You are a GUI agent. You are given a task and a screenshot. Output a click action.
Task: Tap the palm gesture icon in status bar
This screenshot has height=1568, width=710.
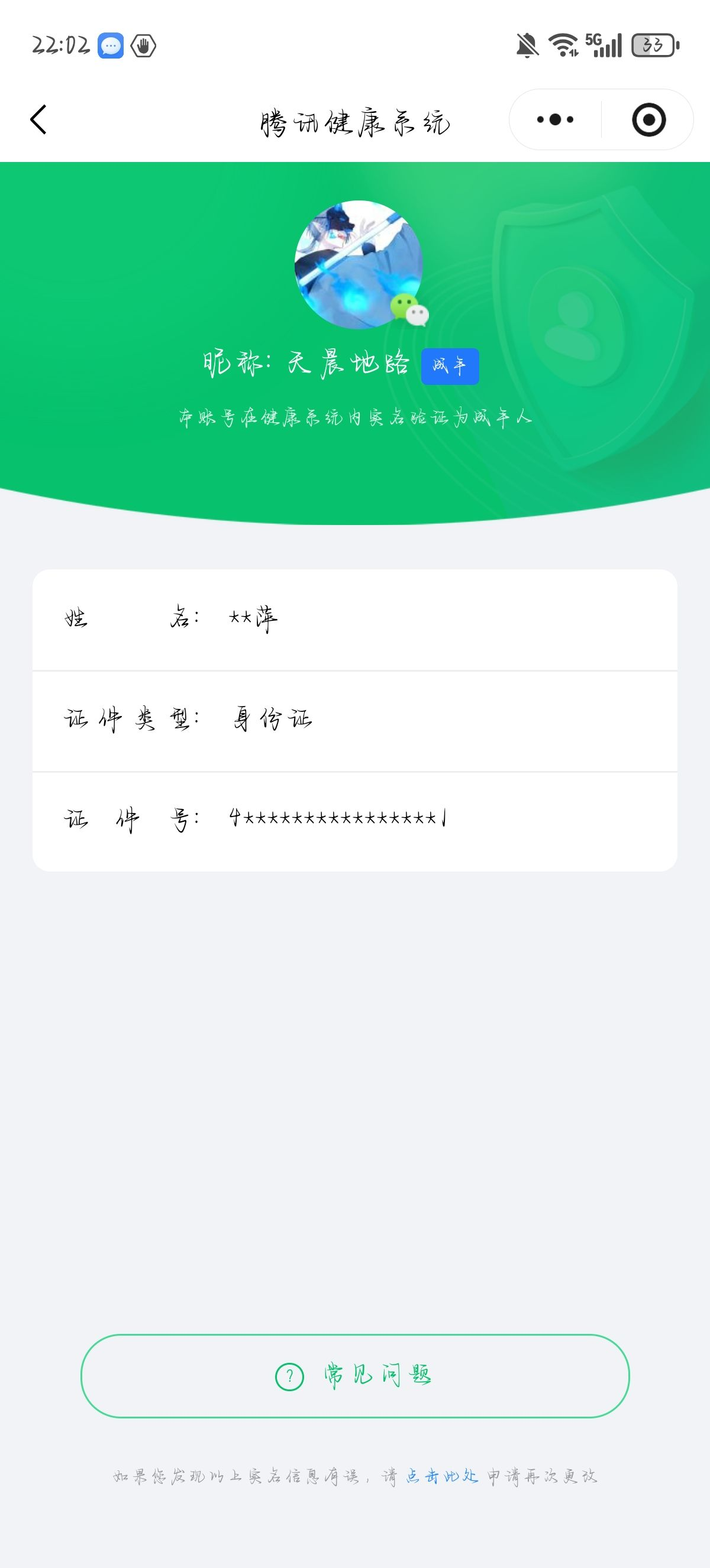click(144, 44)
